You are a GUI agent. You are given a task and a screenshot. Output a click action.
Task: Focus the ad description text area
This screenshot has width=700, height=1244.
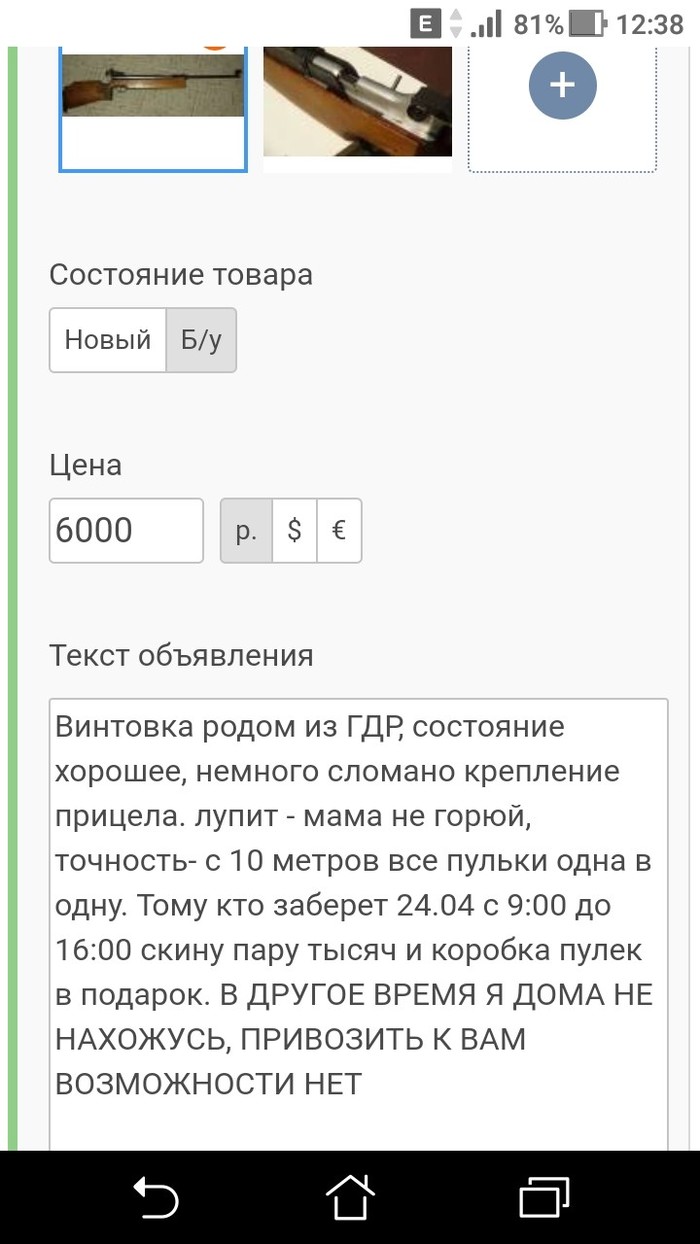coord(358,920)
